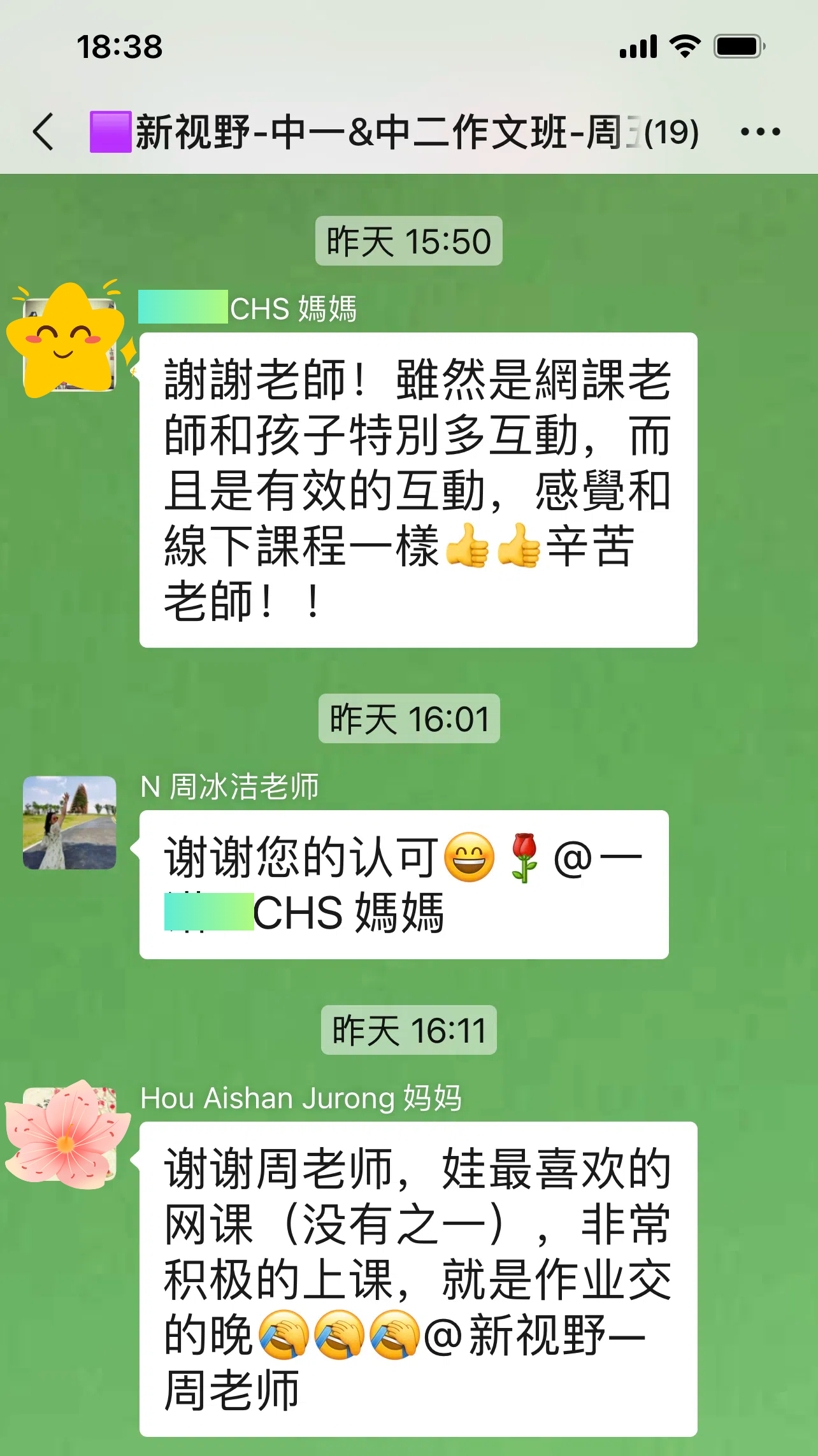818x1456 pixels.
Task: Open Hou Aishan Jurong 妈妈's flower avatar
Action: click(68, 1134)
